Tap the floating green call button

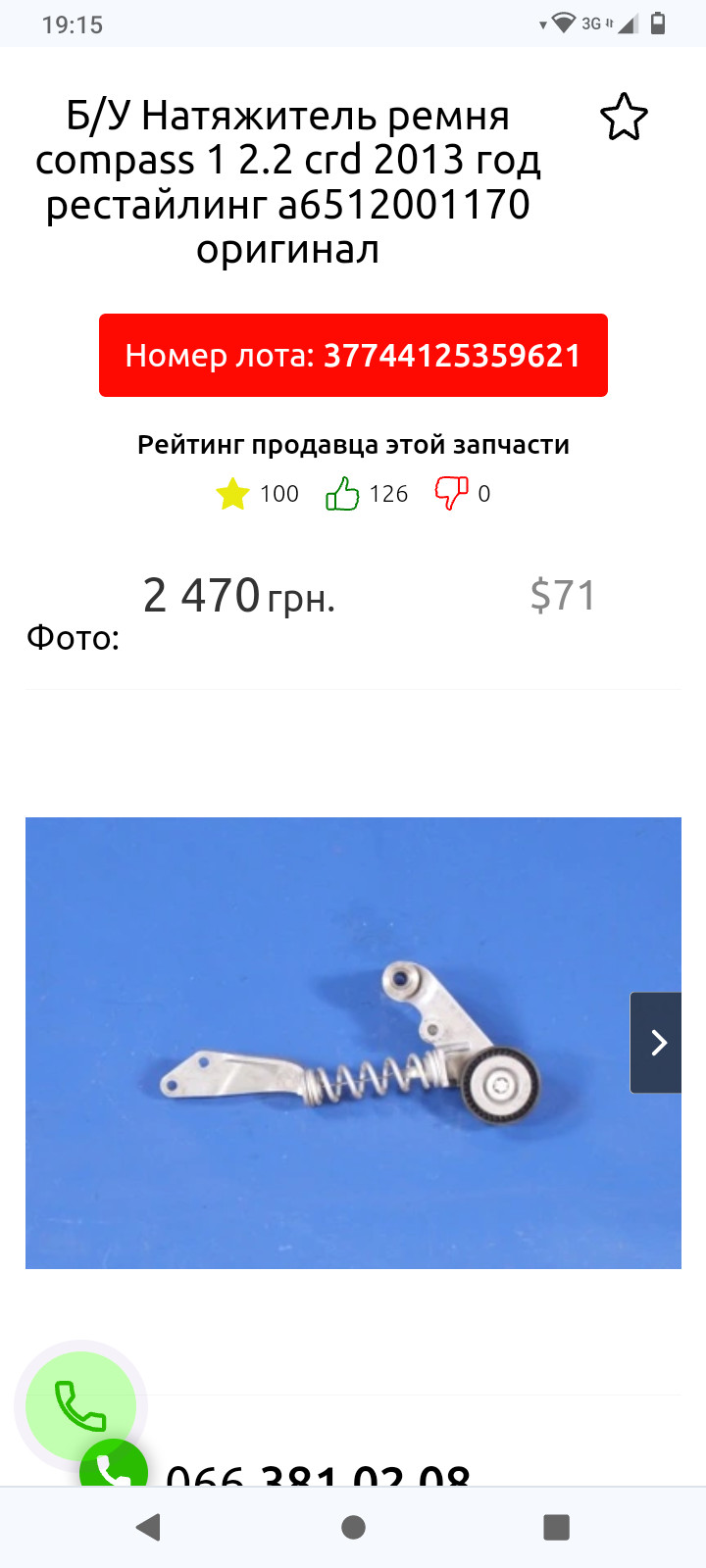[80, 1406]
